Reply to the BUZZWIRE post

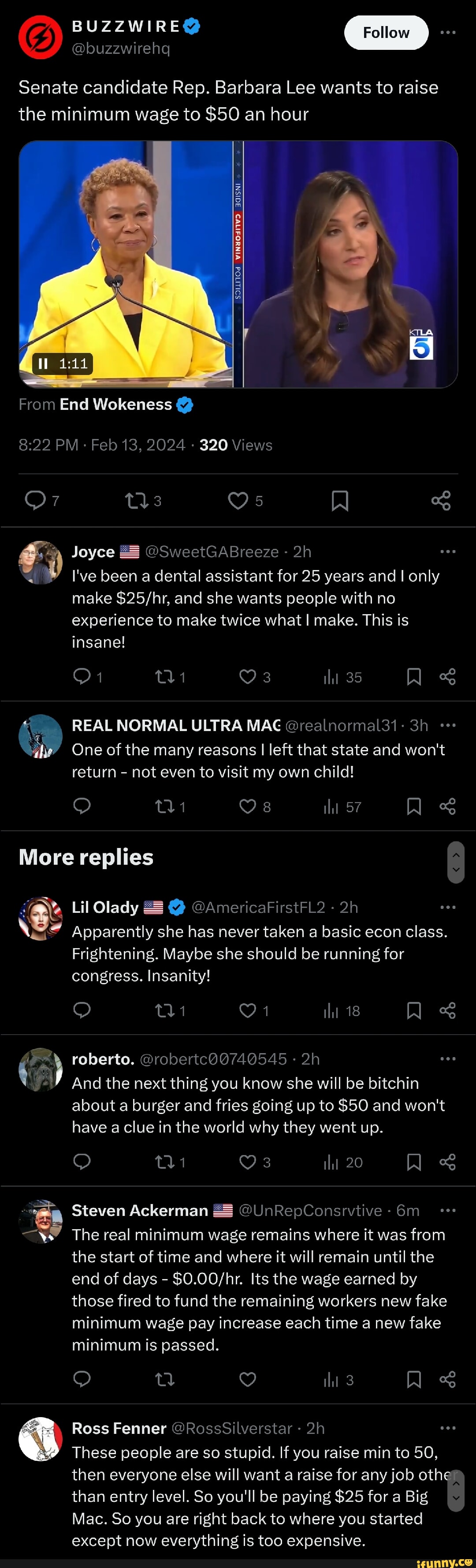(x=35, y=500)
